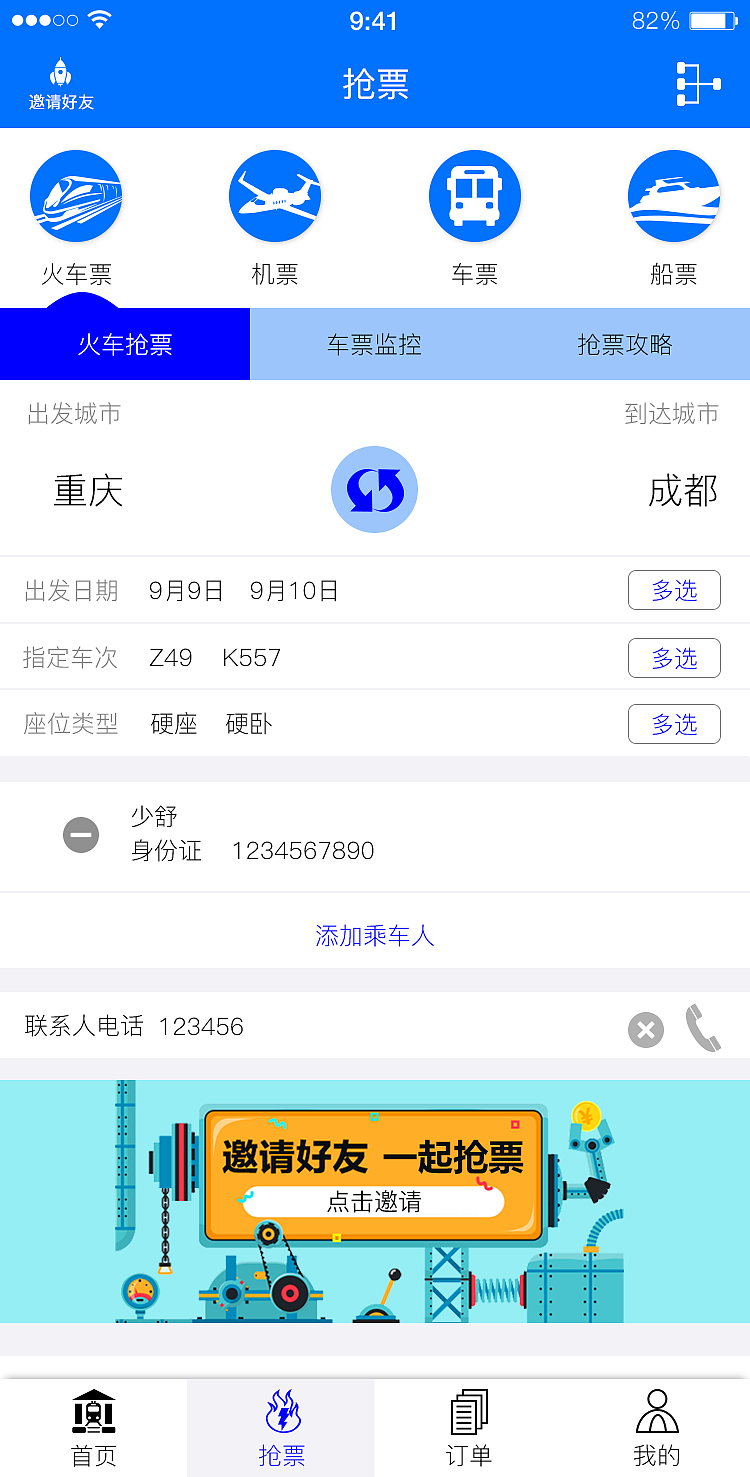Expand 多选 for seat type selection
750x1477 pixels.
pyautogui.click(x=674, y=724)
